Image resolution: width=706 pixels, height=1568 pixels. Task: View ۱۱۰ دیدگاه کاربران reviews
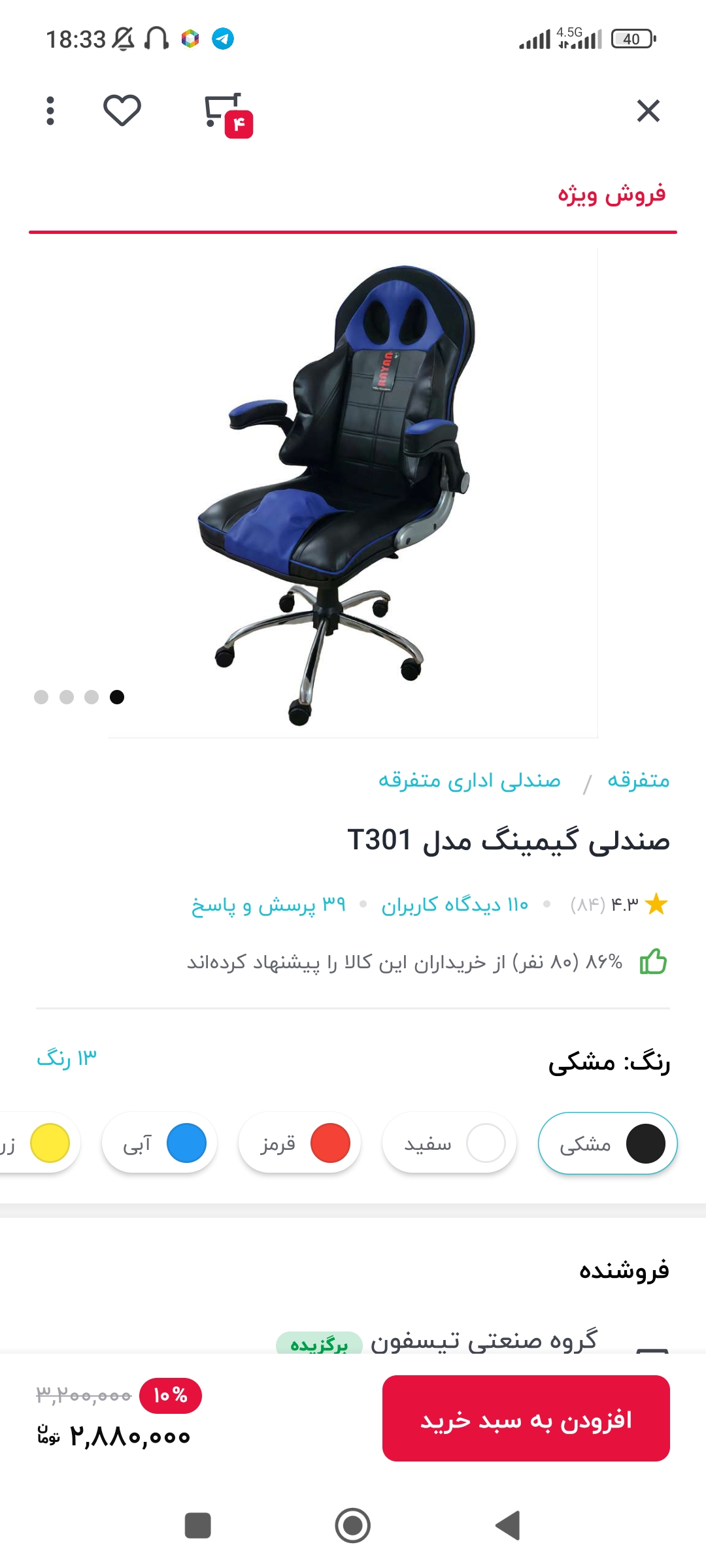coord(454,905)
